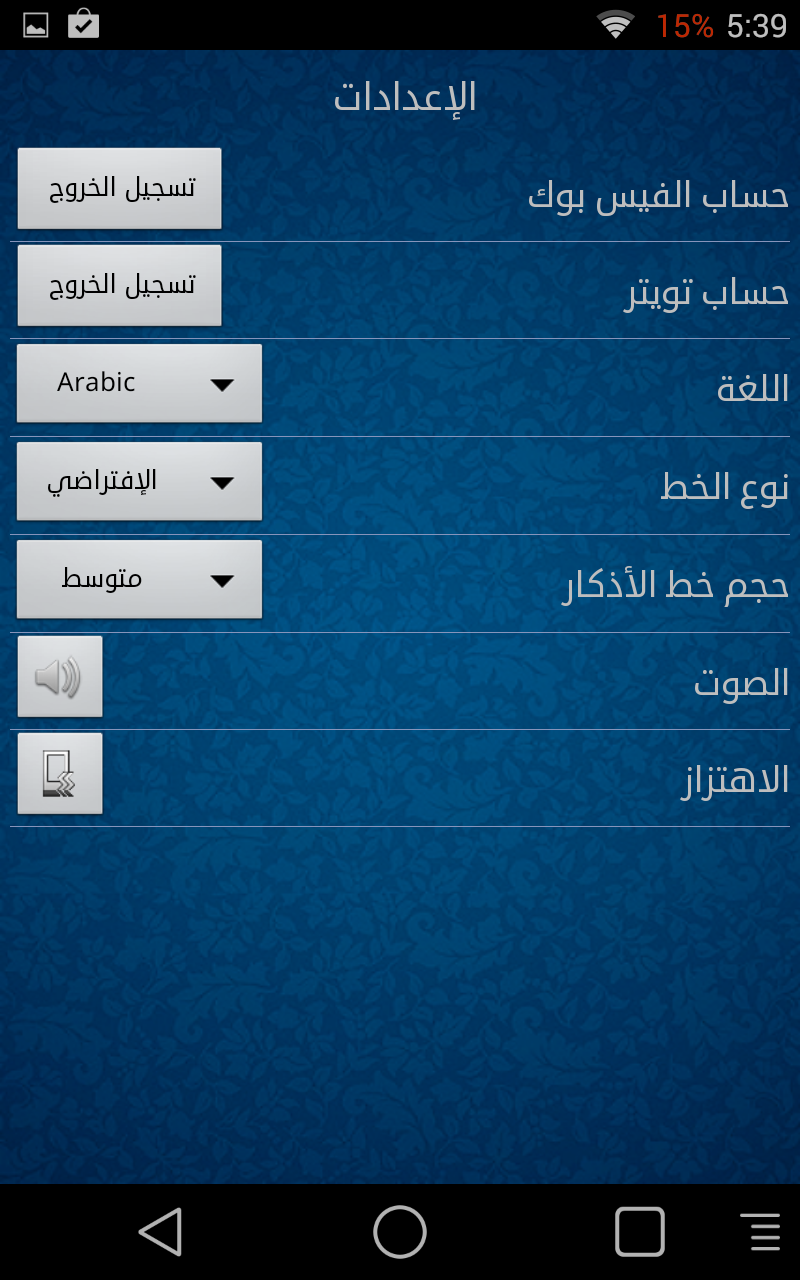Expand the font type dropdown (نوع الخط)
Image resolution: width=800 pixels, height=1280 pixels.
click(139, 481)
